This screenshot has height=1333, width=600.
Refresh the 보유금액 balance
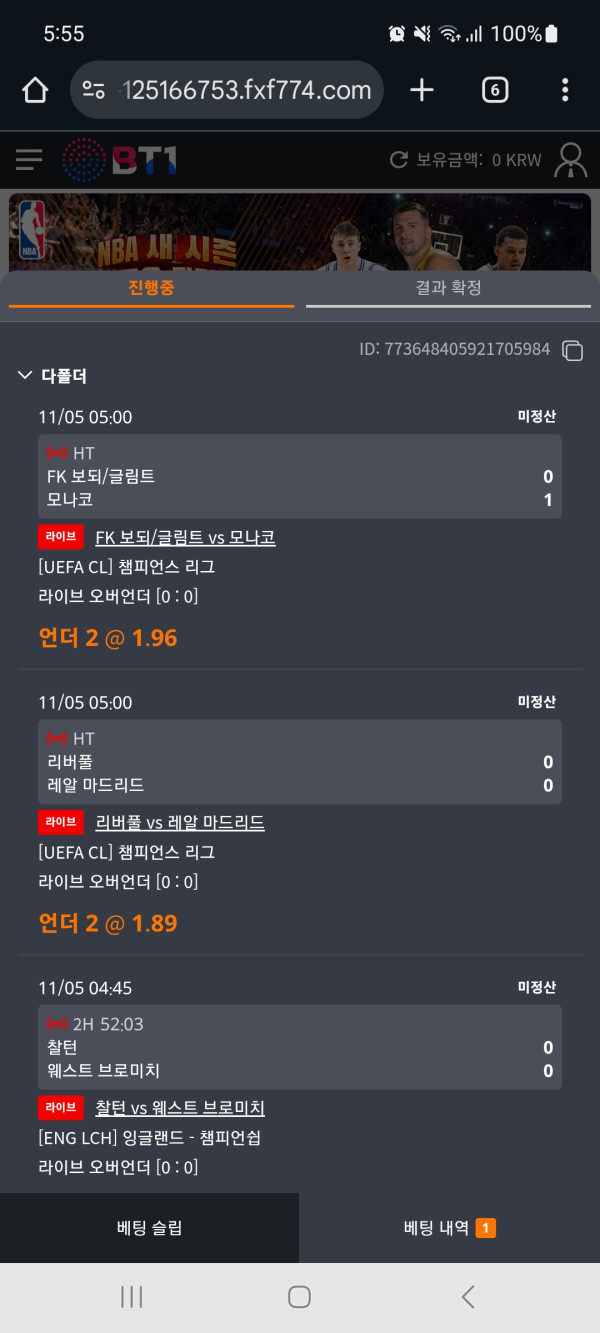point(399,160)
